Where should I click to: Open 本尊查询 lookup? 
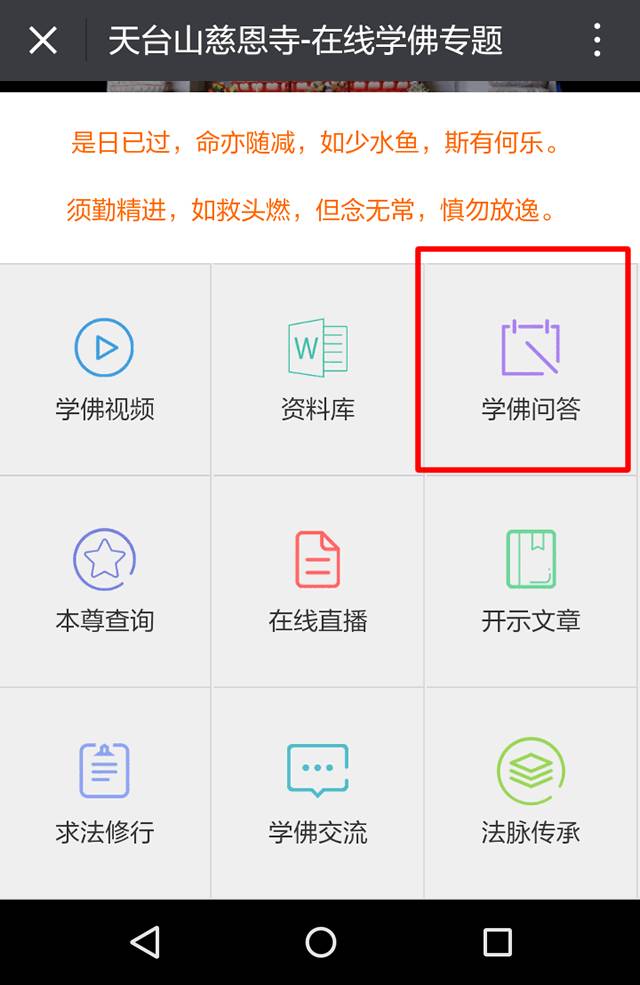(x=105, y=581)
